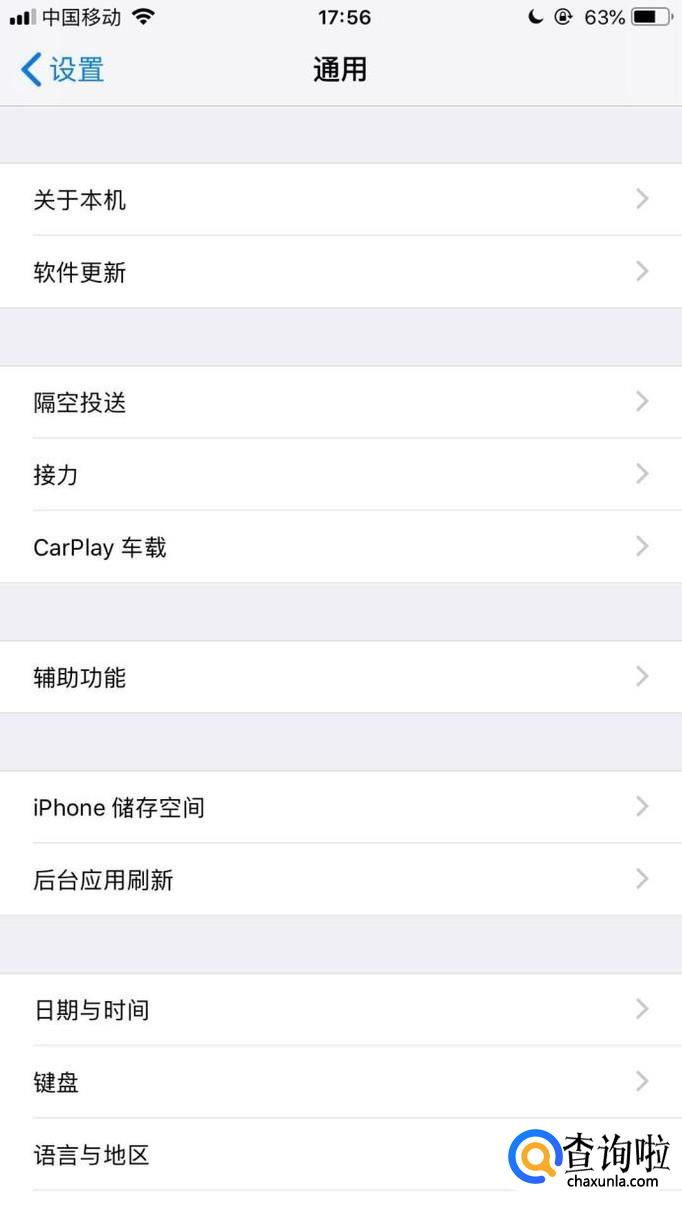Open CarPlay 车载 settings
Image resolution: width=682 pixels, height=1212 pixels.
tap(341, 547)
